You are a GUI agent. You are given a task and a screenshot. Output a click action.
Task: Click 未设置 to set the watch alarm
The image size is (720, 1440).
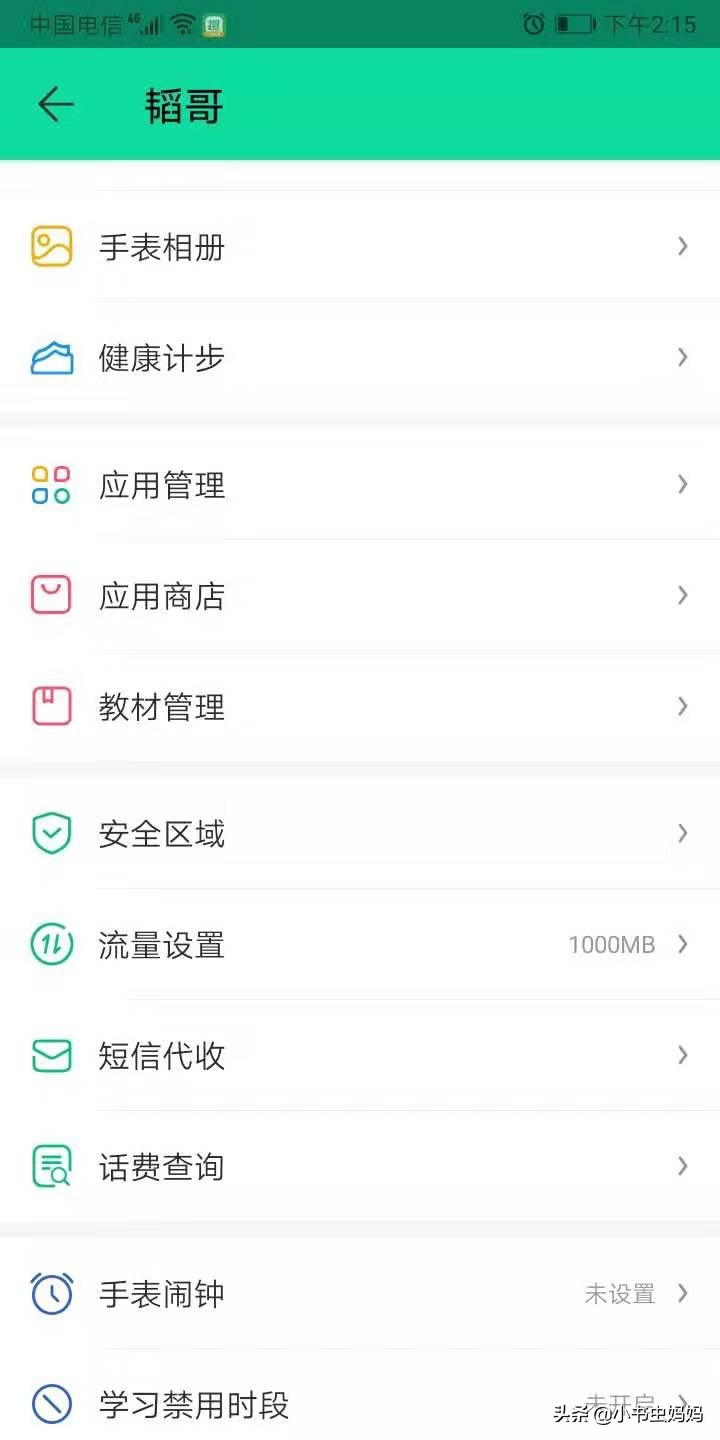coord(619,1293)
